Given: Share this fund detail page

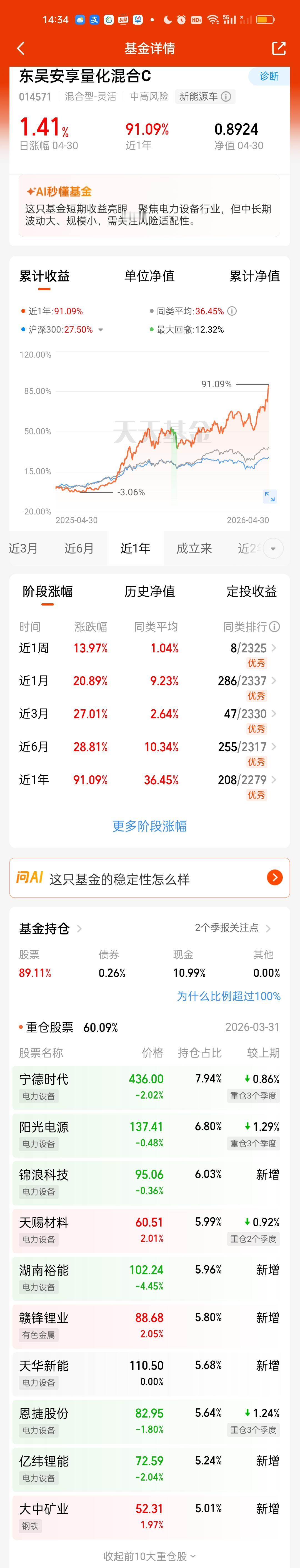Looking at the screenshot, I should (278, 48).
